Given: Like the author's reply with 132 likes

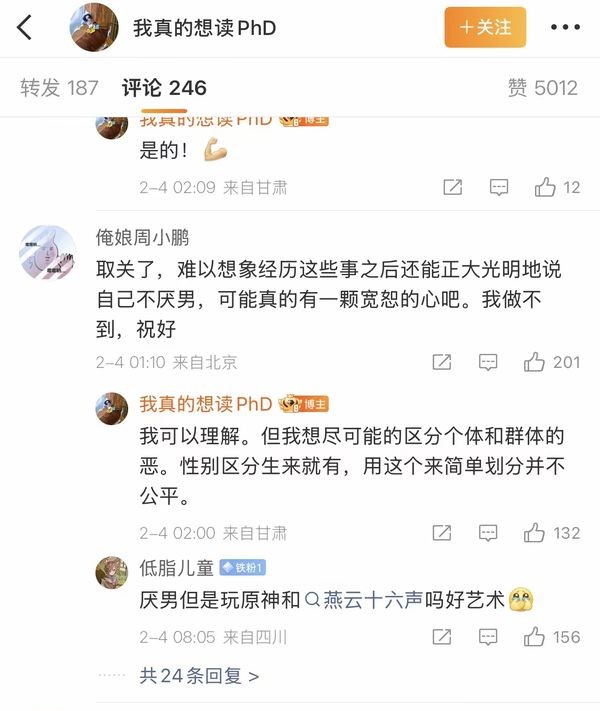Looking at the screenshot, I should tap(535, 533).
